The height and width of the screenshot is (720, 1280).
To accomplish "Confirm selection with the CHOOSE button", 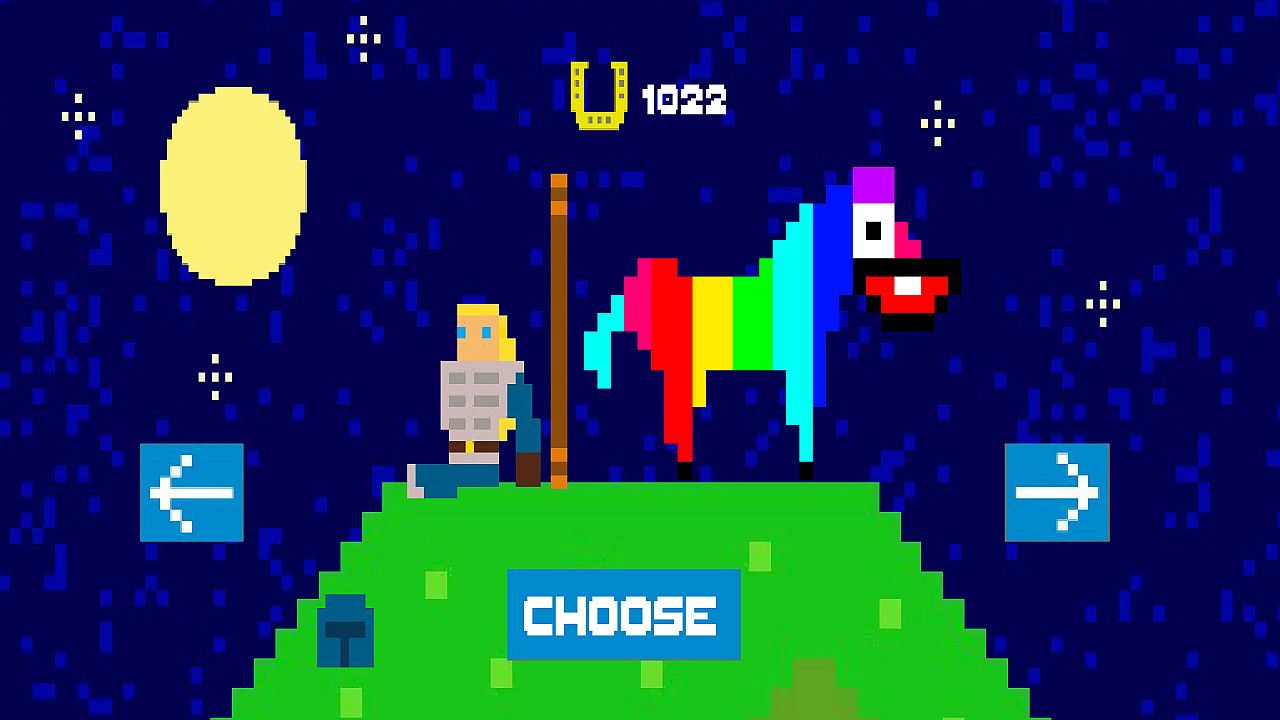I will point(623,615).
